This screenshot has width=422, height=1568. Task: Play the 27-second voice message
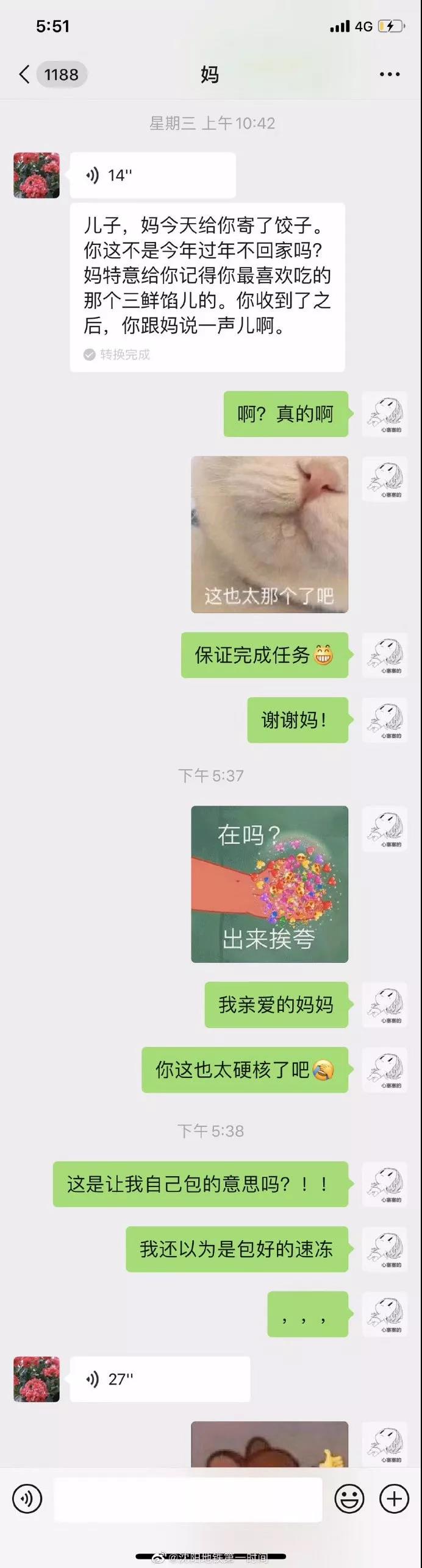[x=160, y=1379]
